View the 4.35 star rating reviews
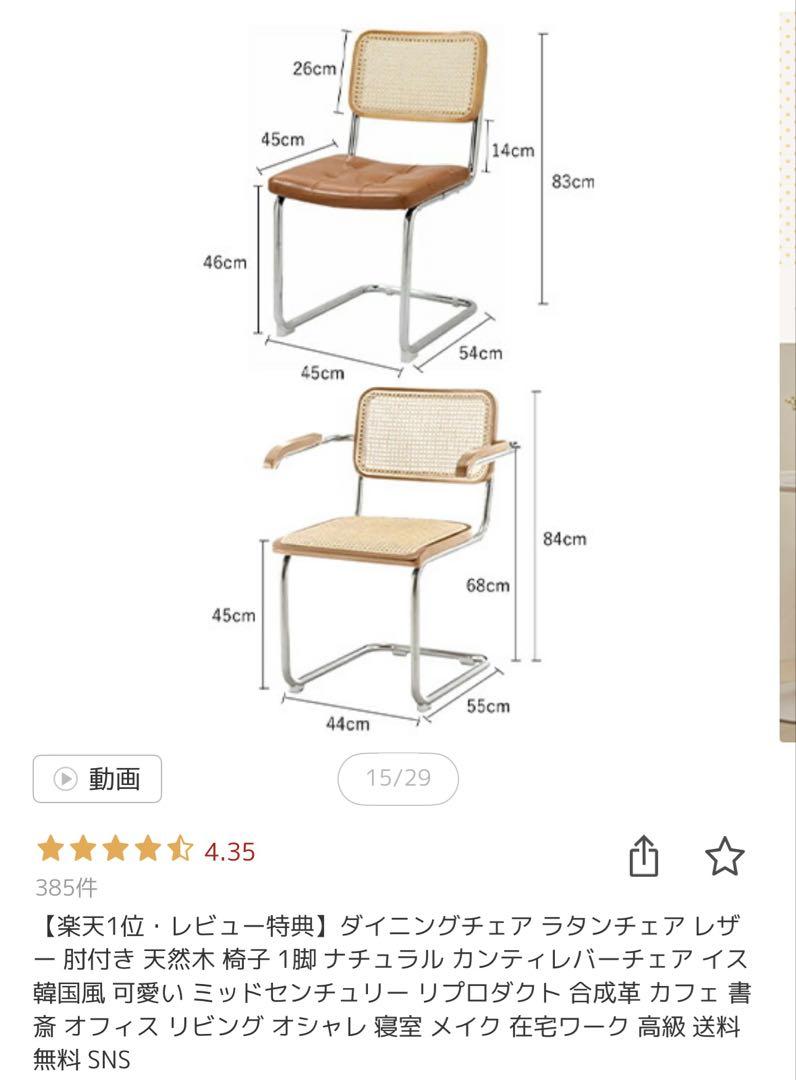Viewport: 796px width, 1080px height. pos(146,851)
